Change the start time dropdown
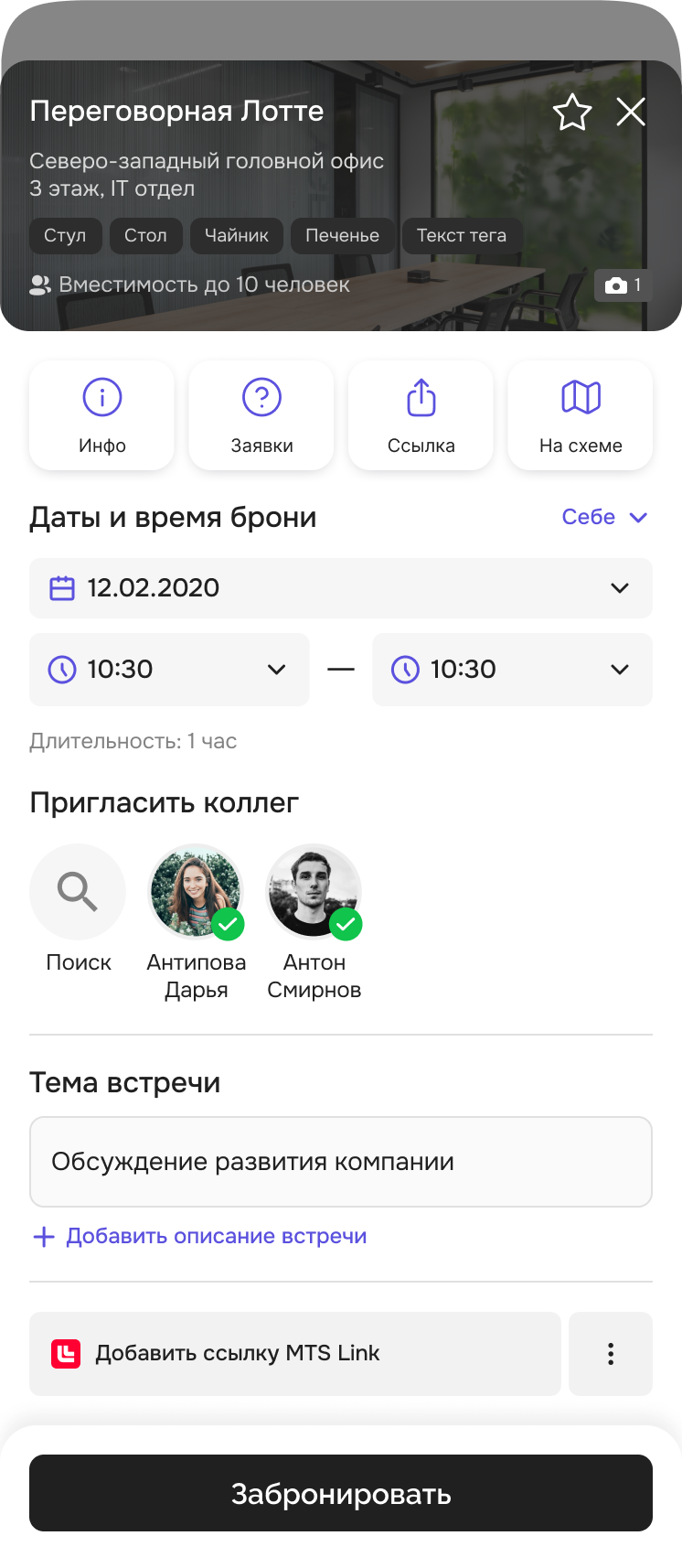 (x=169, y=670)
